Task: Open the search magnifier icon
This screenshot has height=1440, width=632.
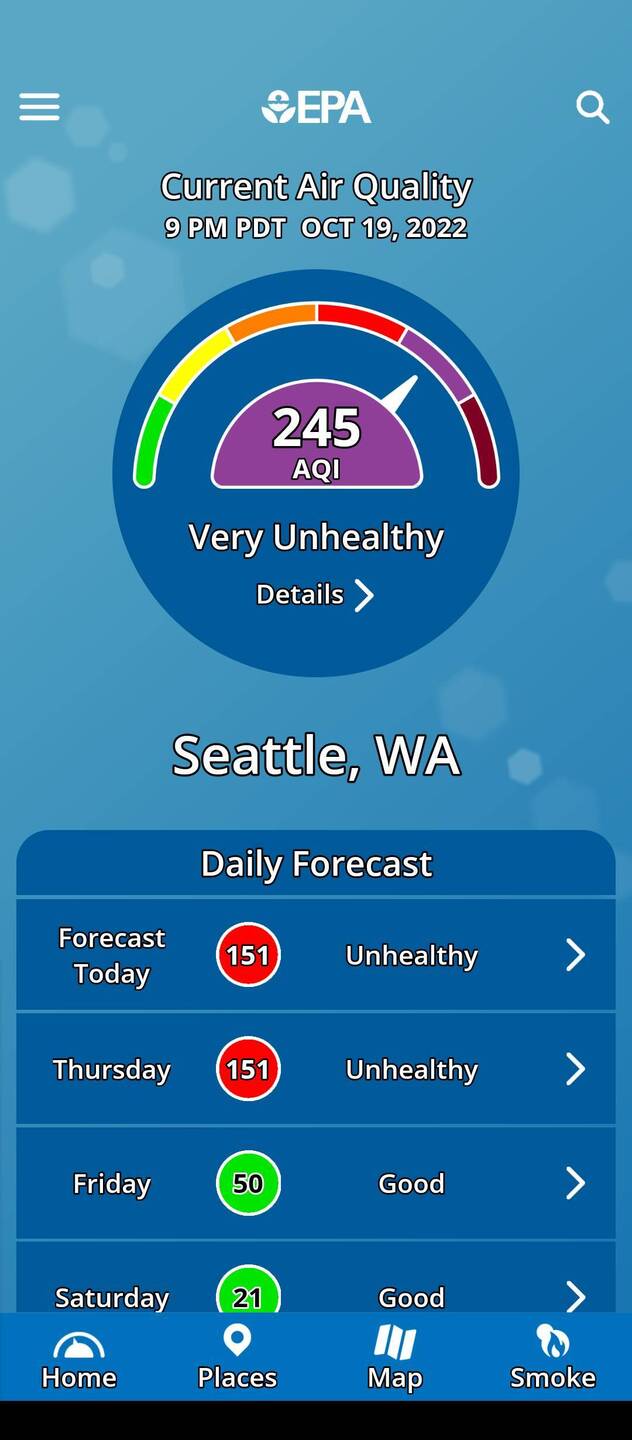Action: pyautogui.click(x=592, y=107)
